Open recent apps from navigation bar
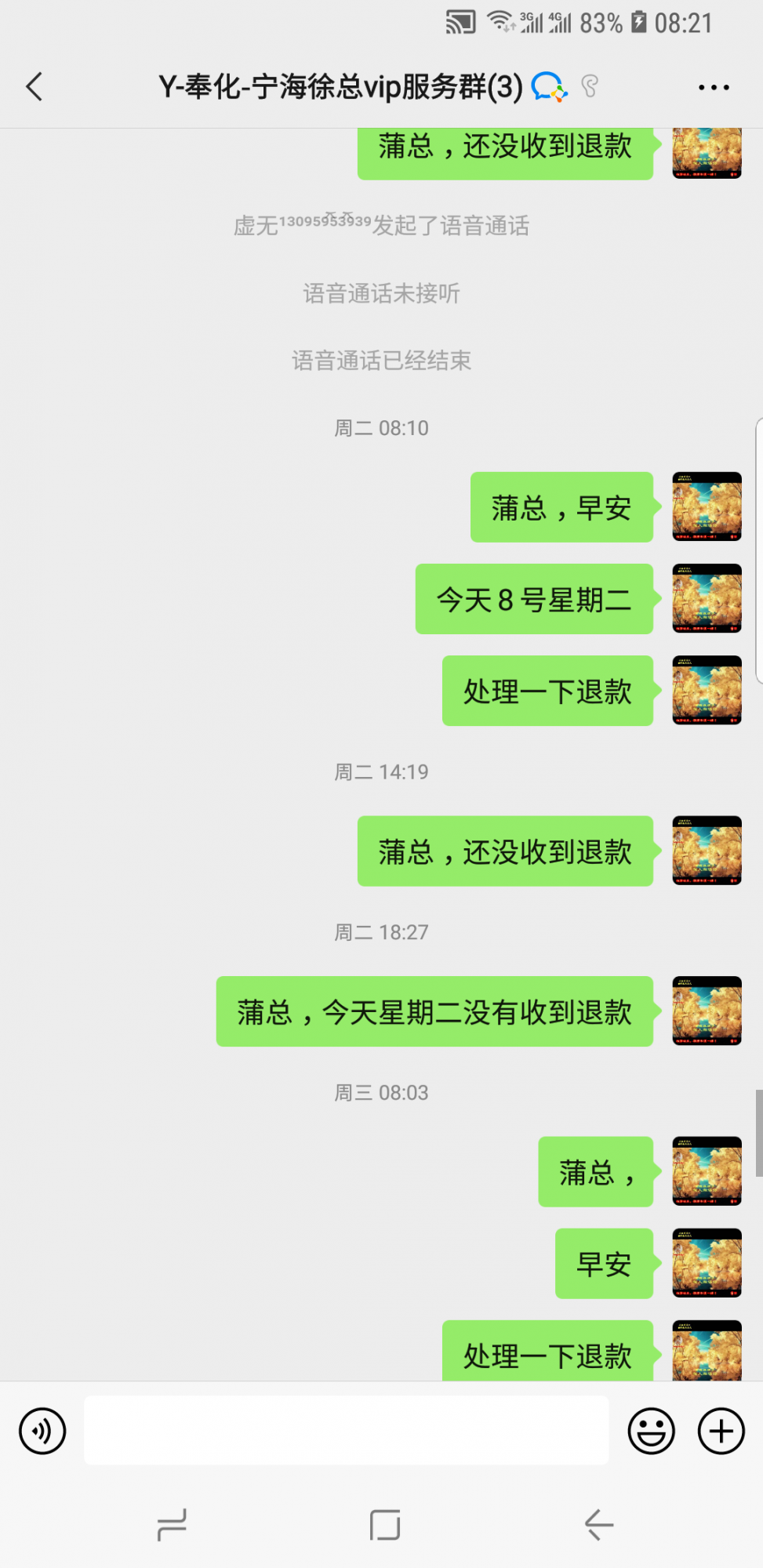The height and width of the screenshot is (1568, 763). click(172, 1525)
